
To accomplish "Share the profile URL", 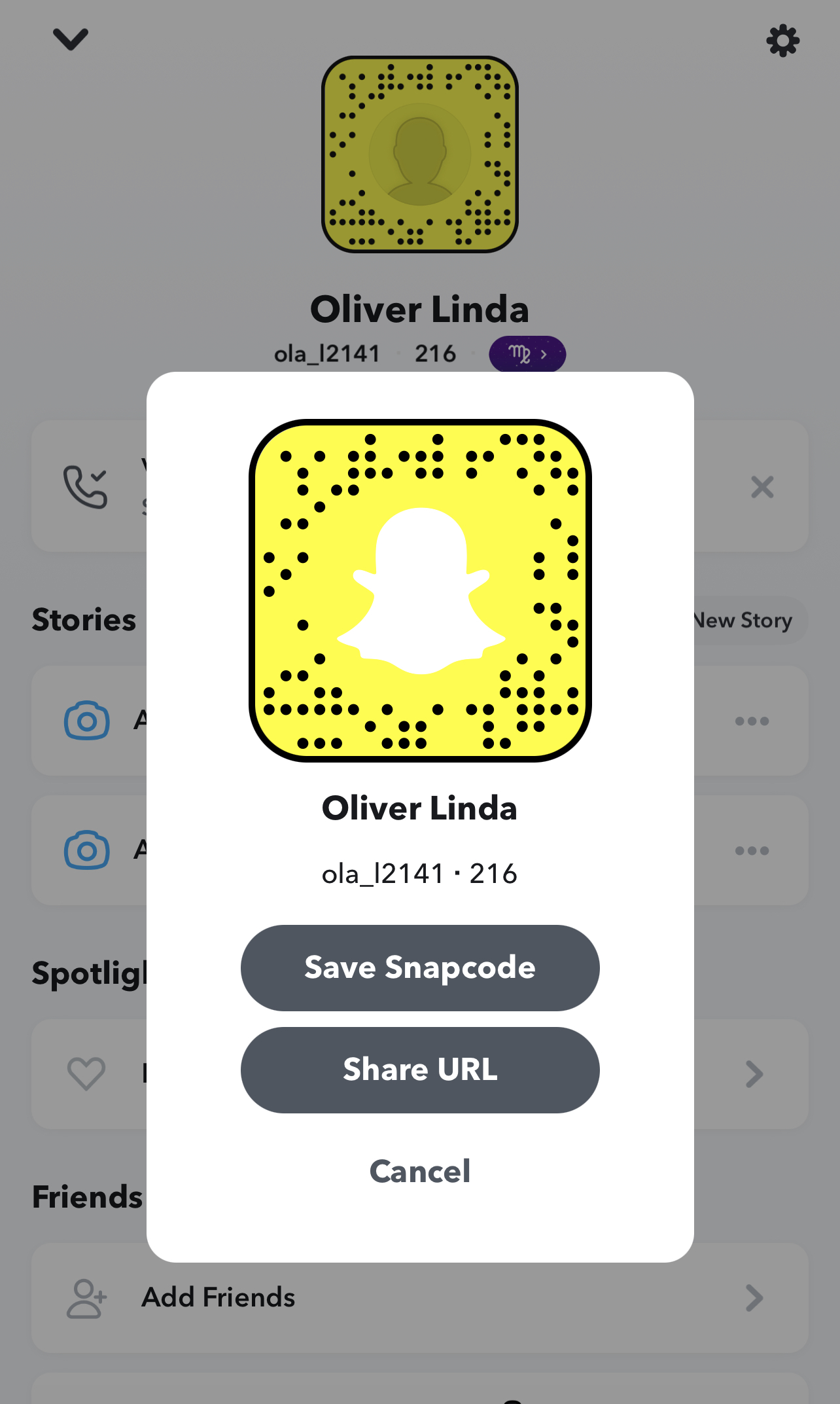I will point(420,1070).
